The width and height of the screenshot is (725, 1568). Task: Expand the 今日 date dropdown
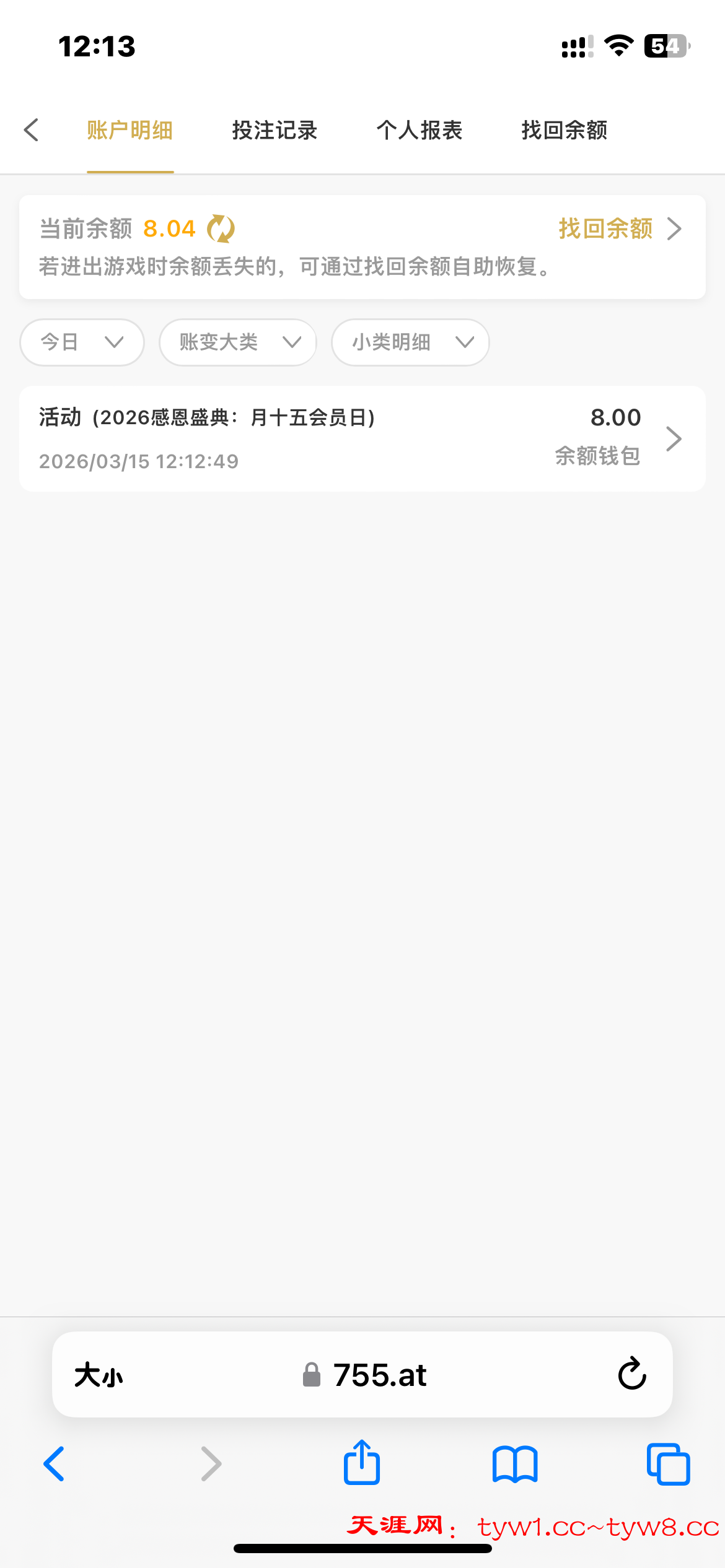coord(82,342)
